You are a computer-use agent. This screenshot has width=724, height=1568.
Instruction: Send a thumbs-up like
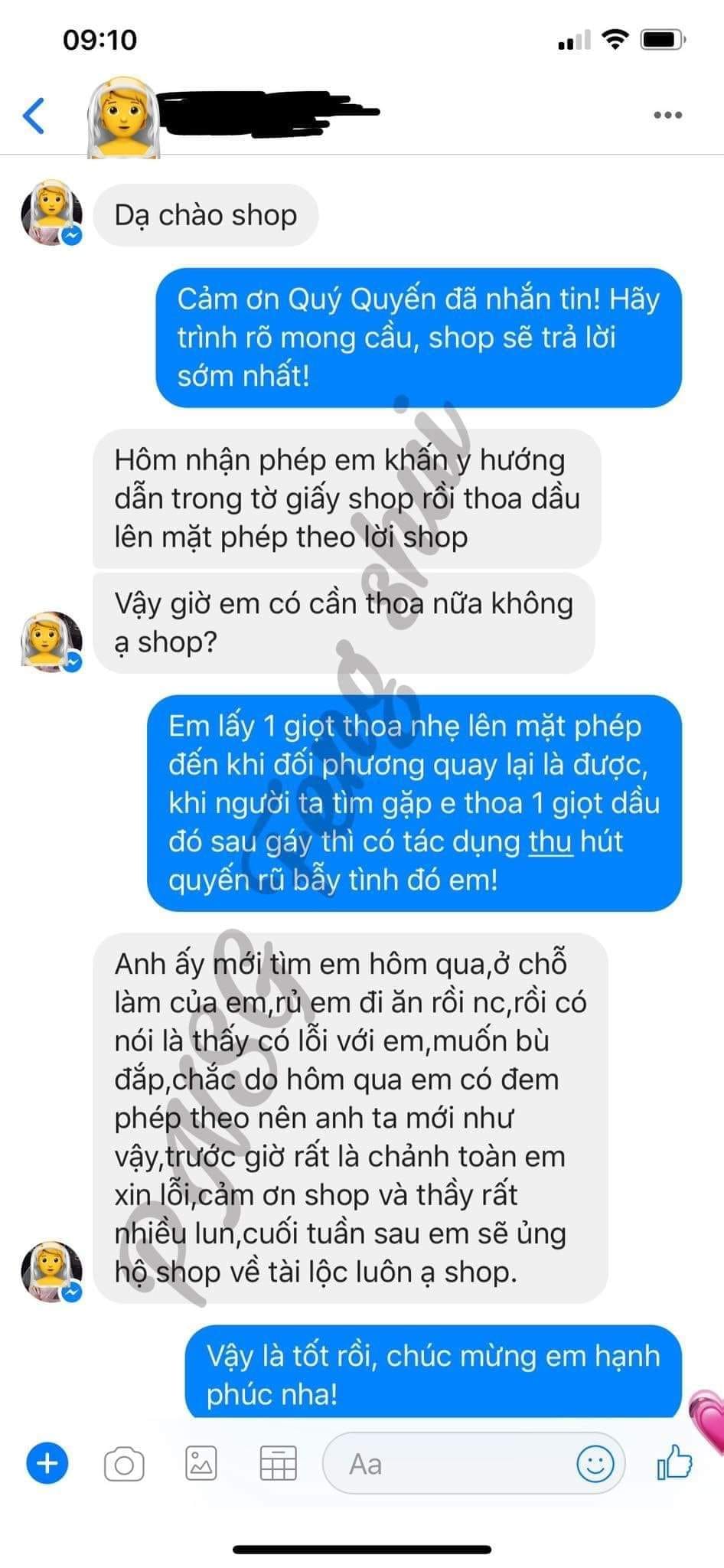[675, 1462]
